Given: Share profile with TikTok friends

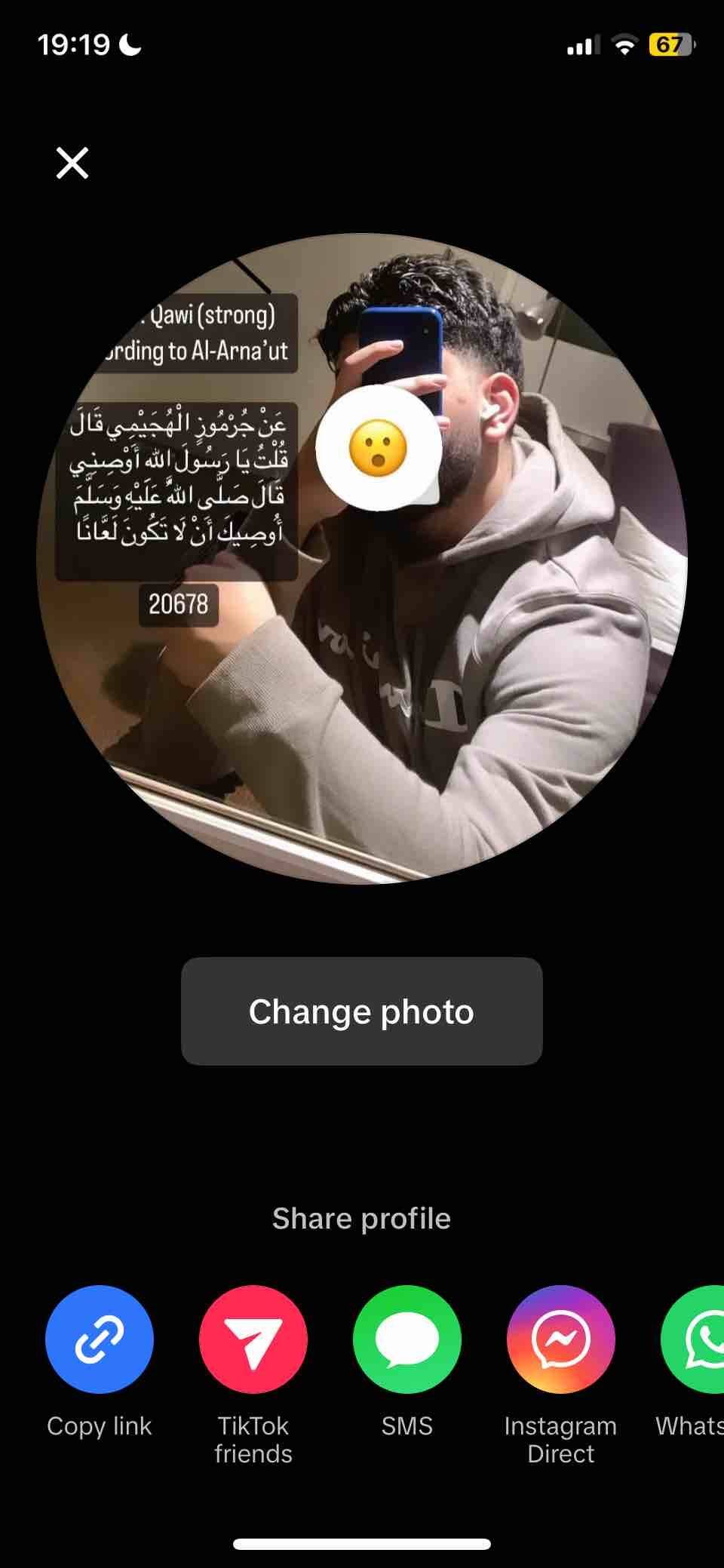Looking at the screenshot, I should tap(253, 1339).
